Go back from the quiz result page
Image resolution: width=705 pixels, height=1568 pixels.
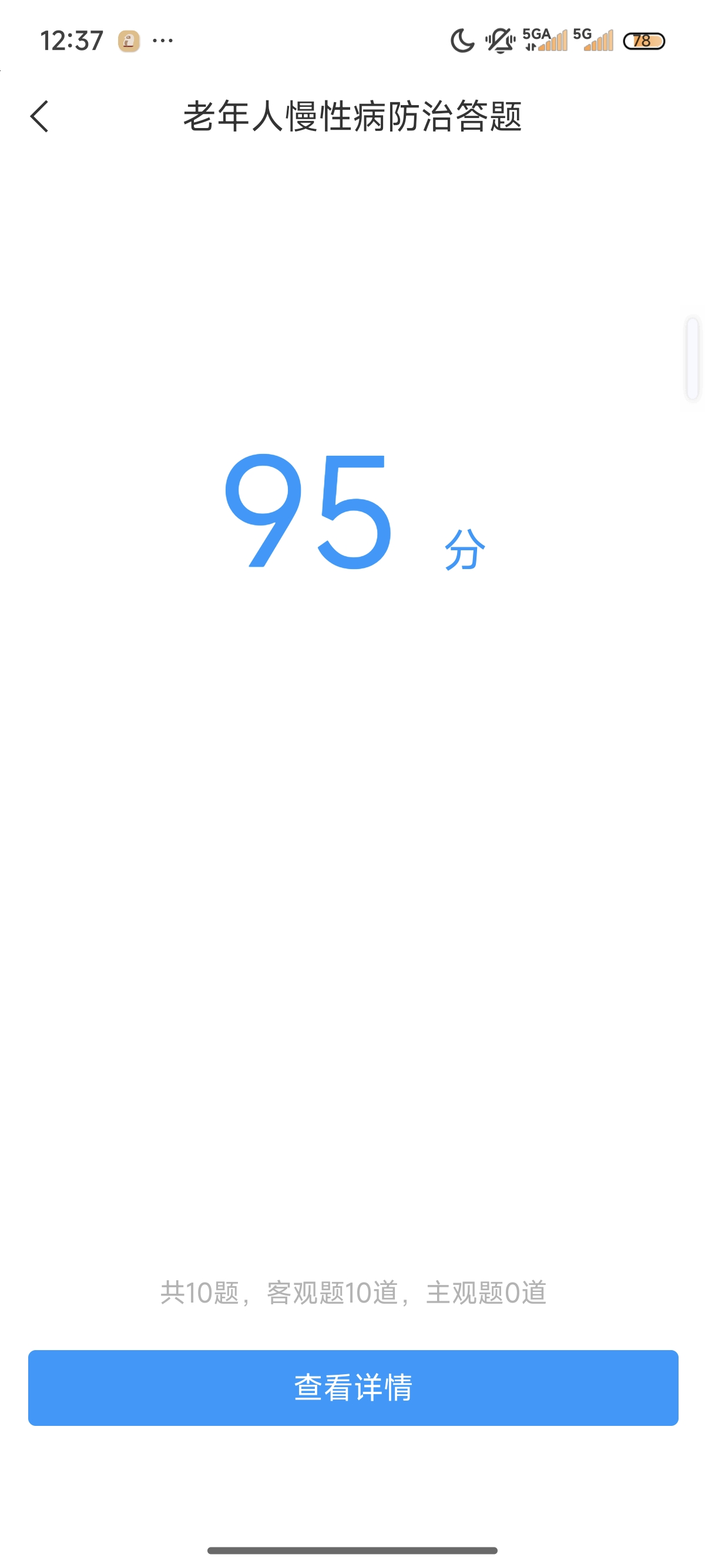[39, 116]
